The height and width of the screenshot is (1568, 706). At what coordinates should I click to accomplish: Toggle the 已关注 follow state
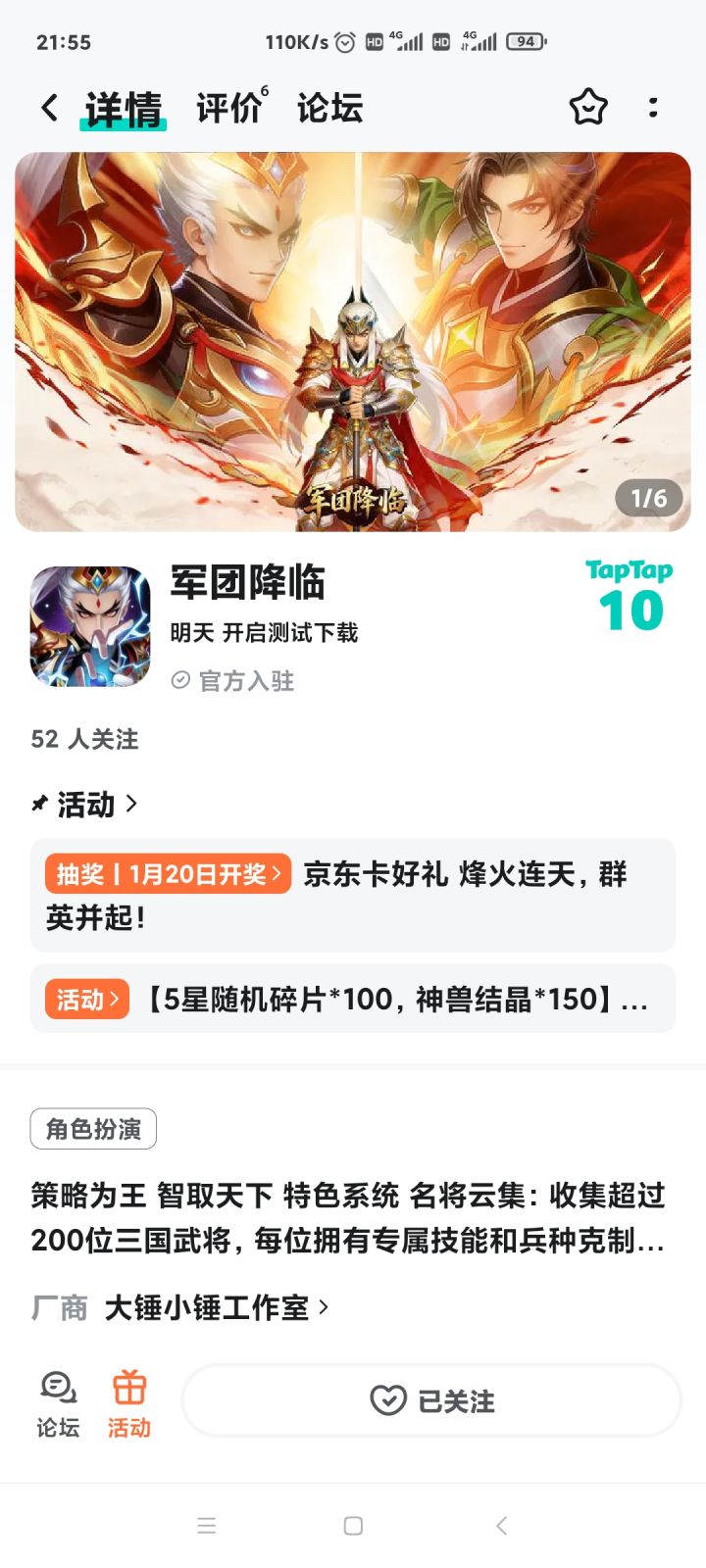(x=429, y=1401)
